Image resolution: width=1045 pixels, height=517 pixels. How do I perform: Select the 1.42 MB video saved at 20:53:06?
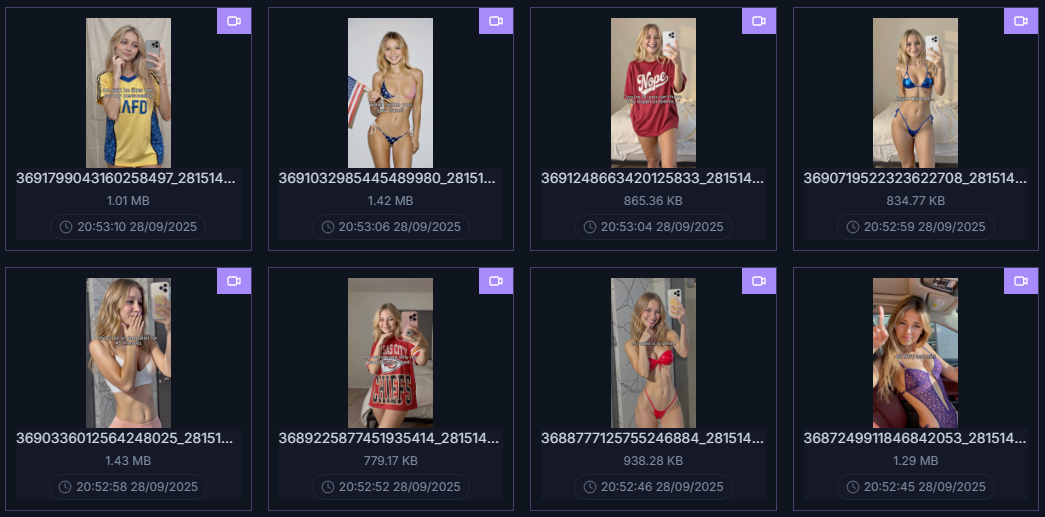(x=390, y=93)
